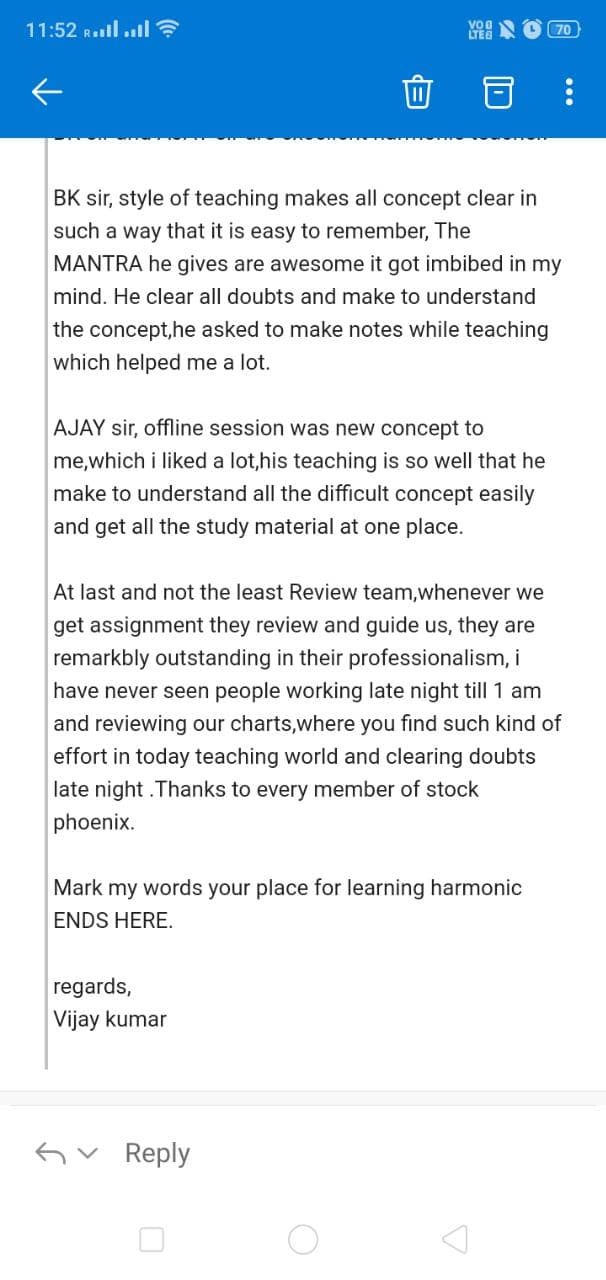Archive this email
Viewport: 606px width, 1280px height.
498,94
